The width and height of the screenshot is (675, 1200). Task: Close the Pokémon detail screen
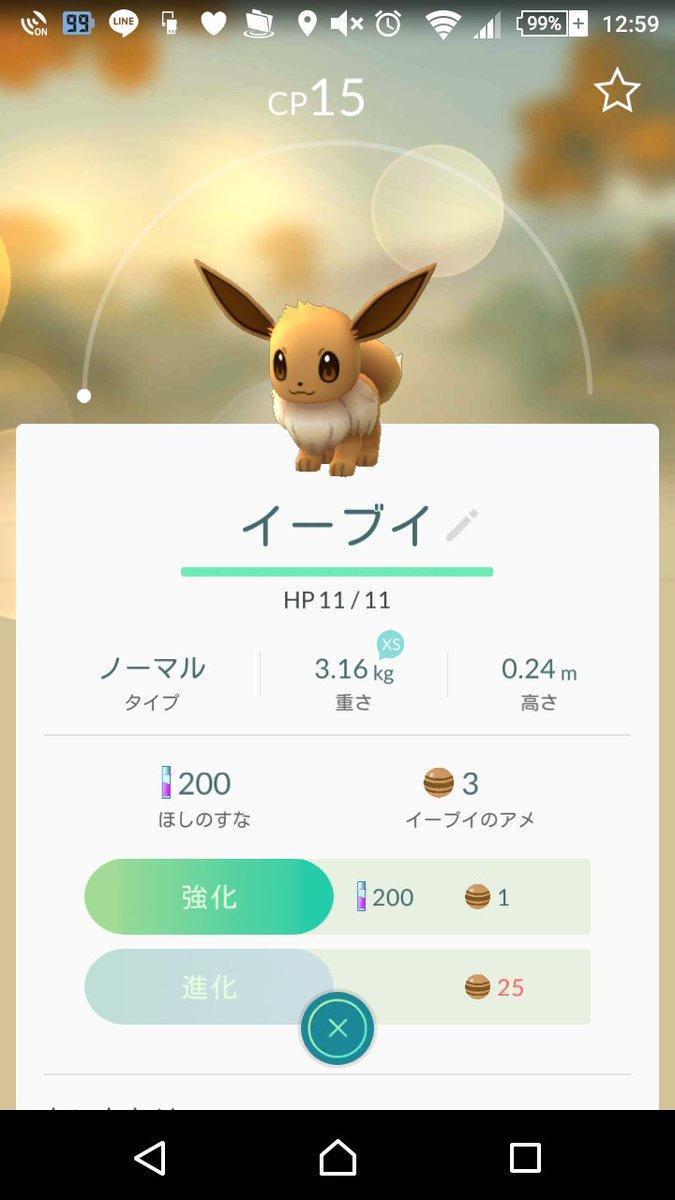click(x=338, y=1028)
